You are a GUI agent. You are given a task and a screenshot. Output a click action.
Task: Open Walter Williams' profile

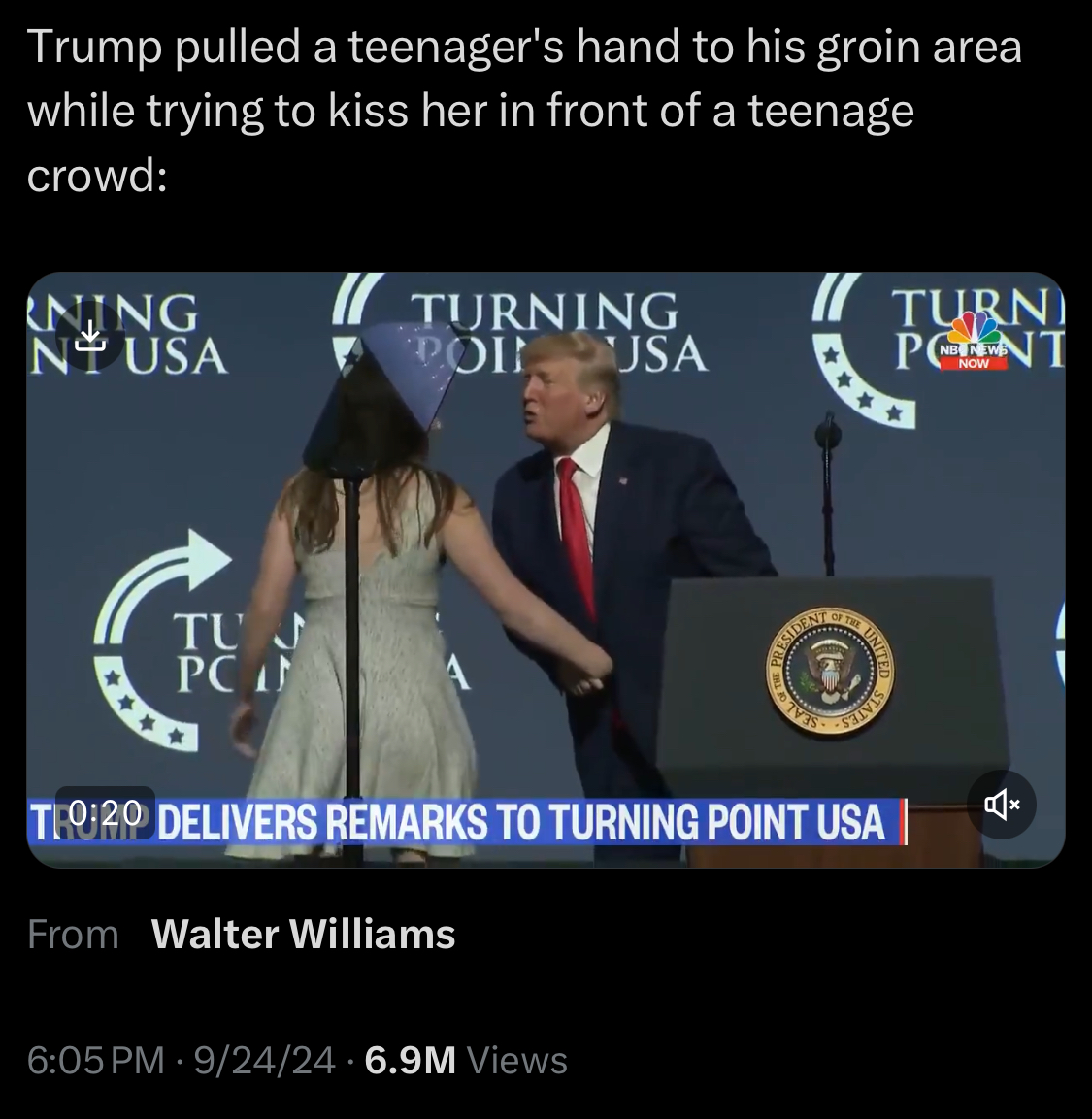click(303, 935)
